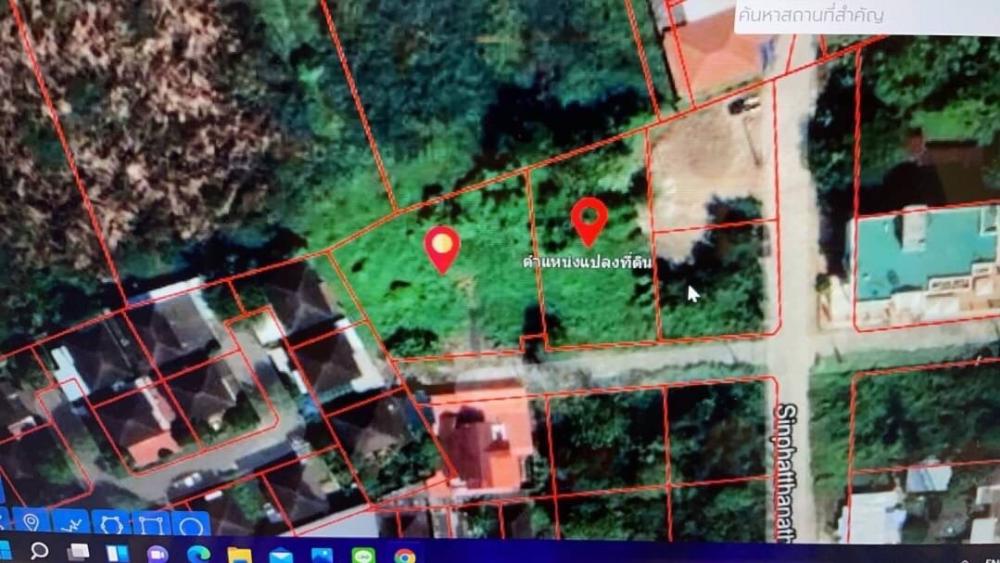Screen dimensions: 1000x563
Task: Choose the place marker drawing tool
Action: coord(31,523)
